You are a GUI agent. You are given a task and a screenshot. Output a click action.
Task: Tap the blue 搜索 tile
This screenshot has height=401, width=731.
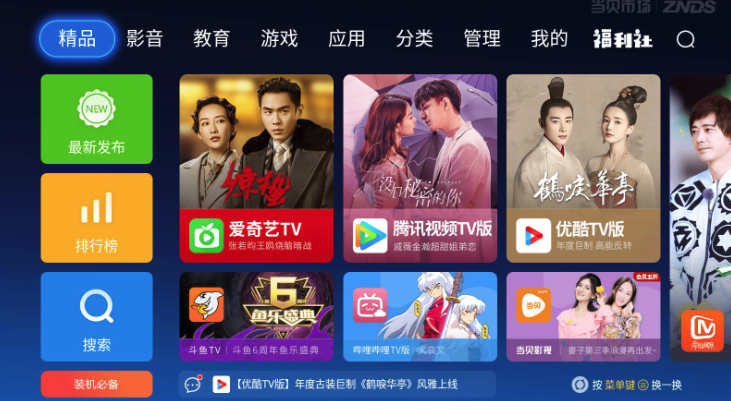97,316
